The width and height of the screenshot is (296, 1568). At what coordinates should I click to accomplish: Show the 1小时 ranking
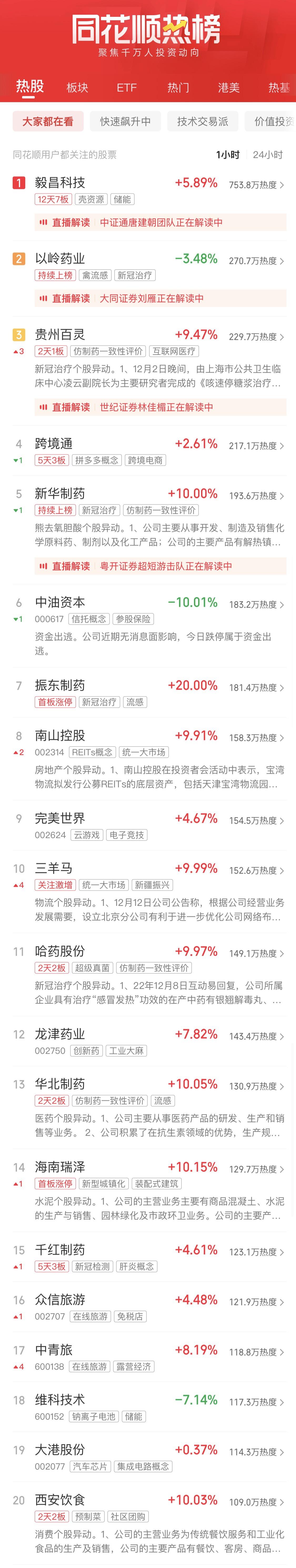click(228, 155)
